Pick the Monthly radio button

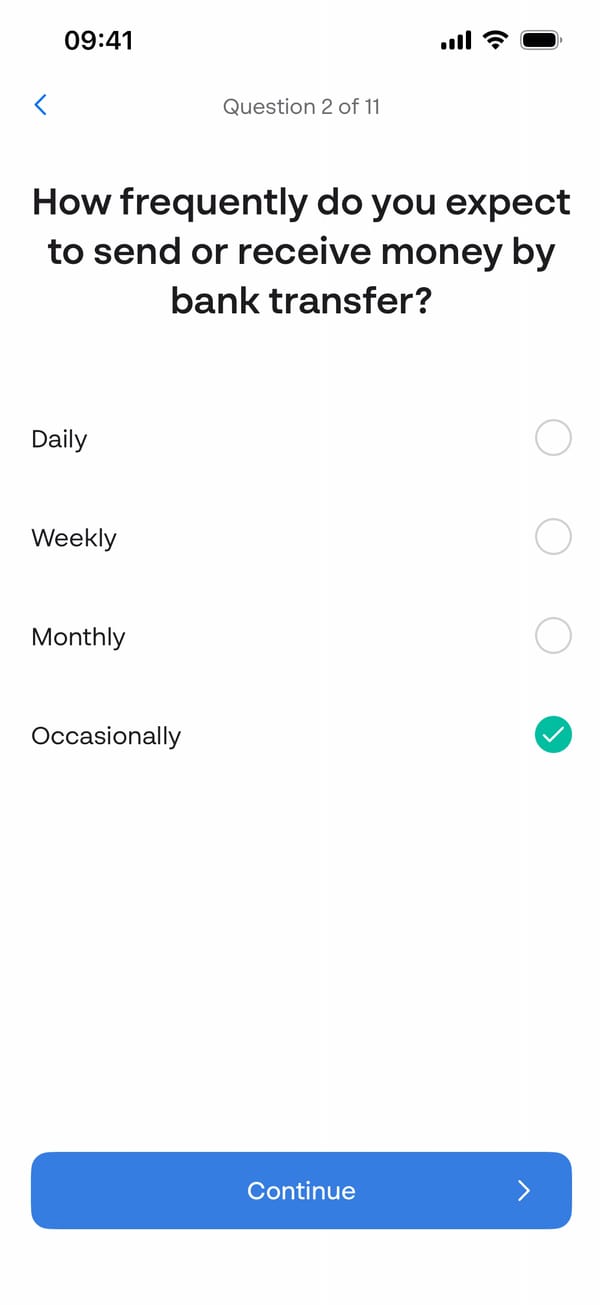[552, 636]
